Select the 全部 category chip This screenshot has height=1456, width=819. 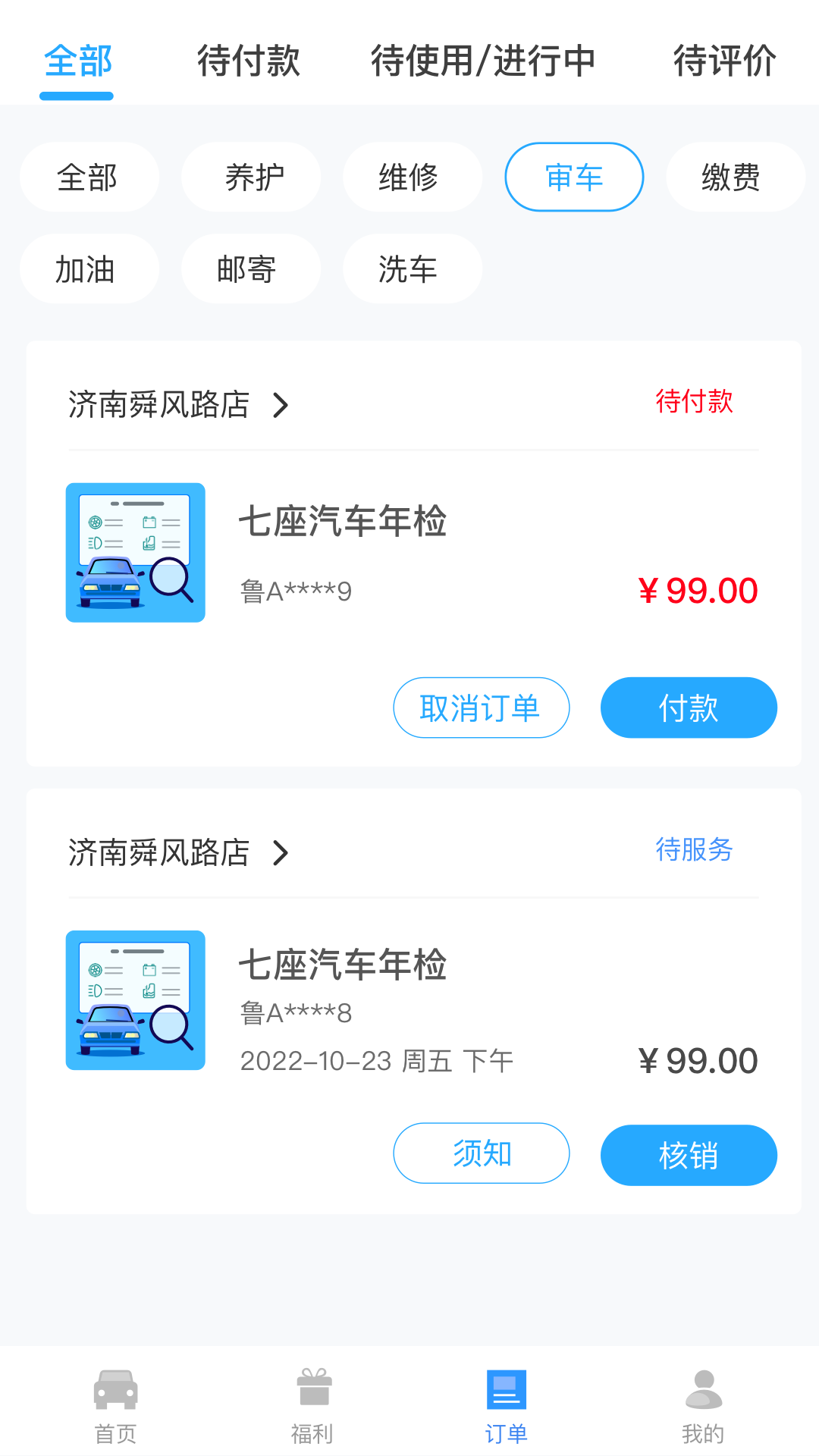tap(89, 177)
